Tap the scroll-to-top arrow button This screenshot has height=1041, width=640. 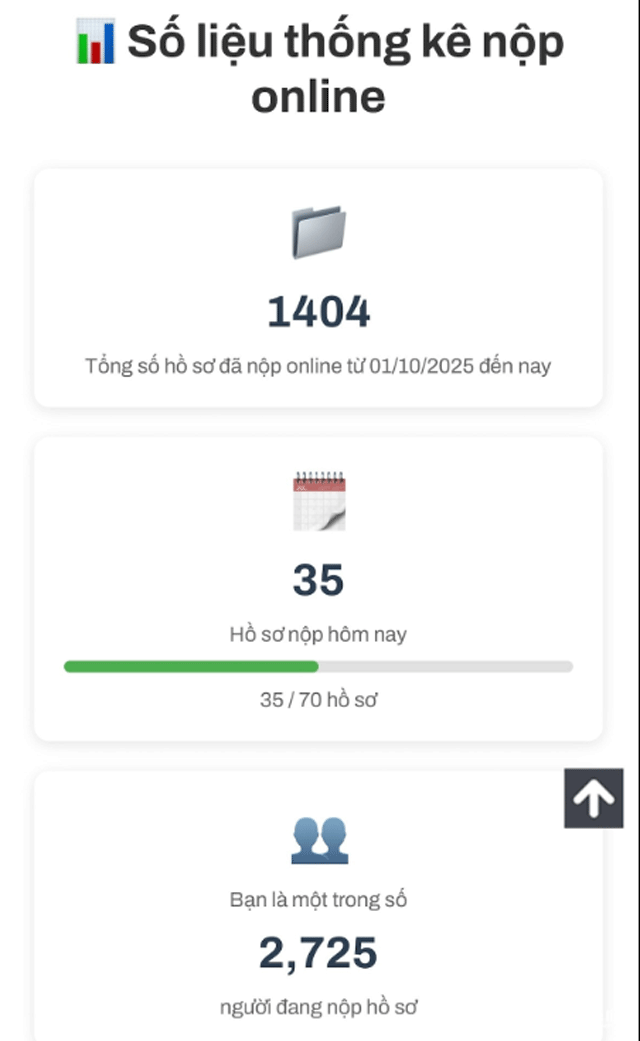coord(593,798)
